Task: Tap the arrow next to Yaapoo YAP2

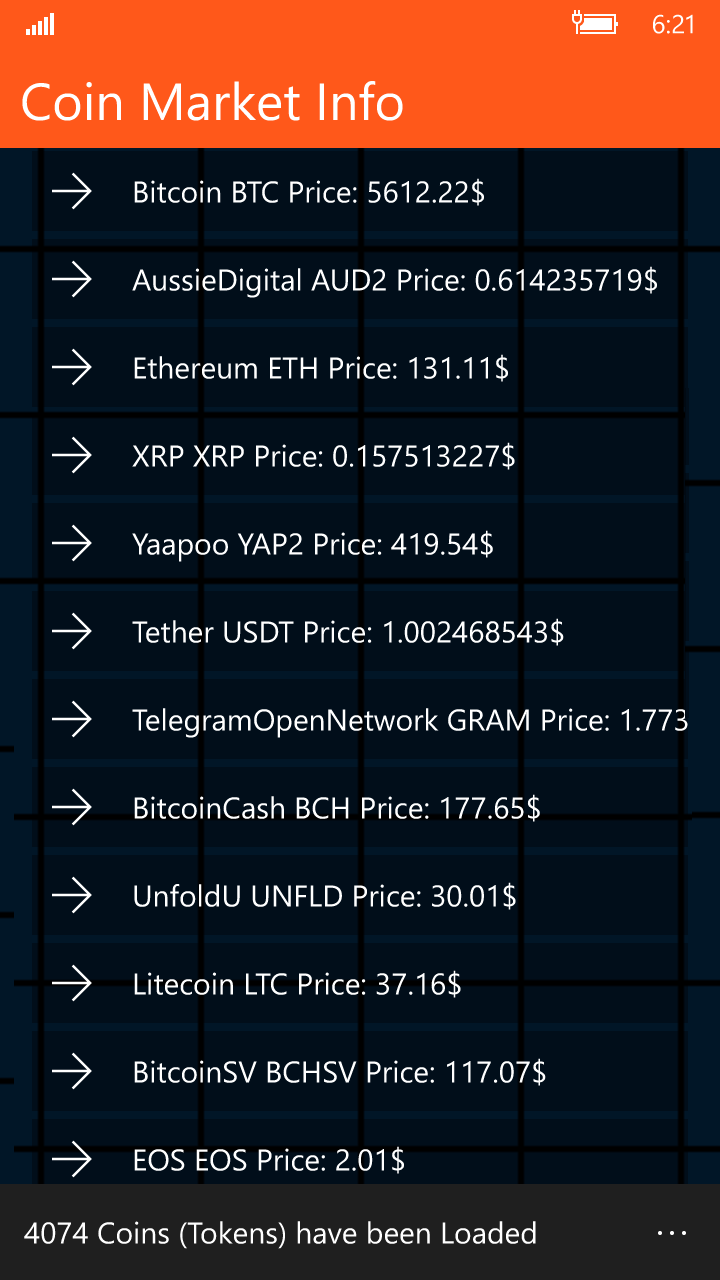Action: pos(72,544)
